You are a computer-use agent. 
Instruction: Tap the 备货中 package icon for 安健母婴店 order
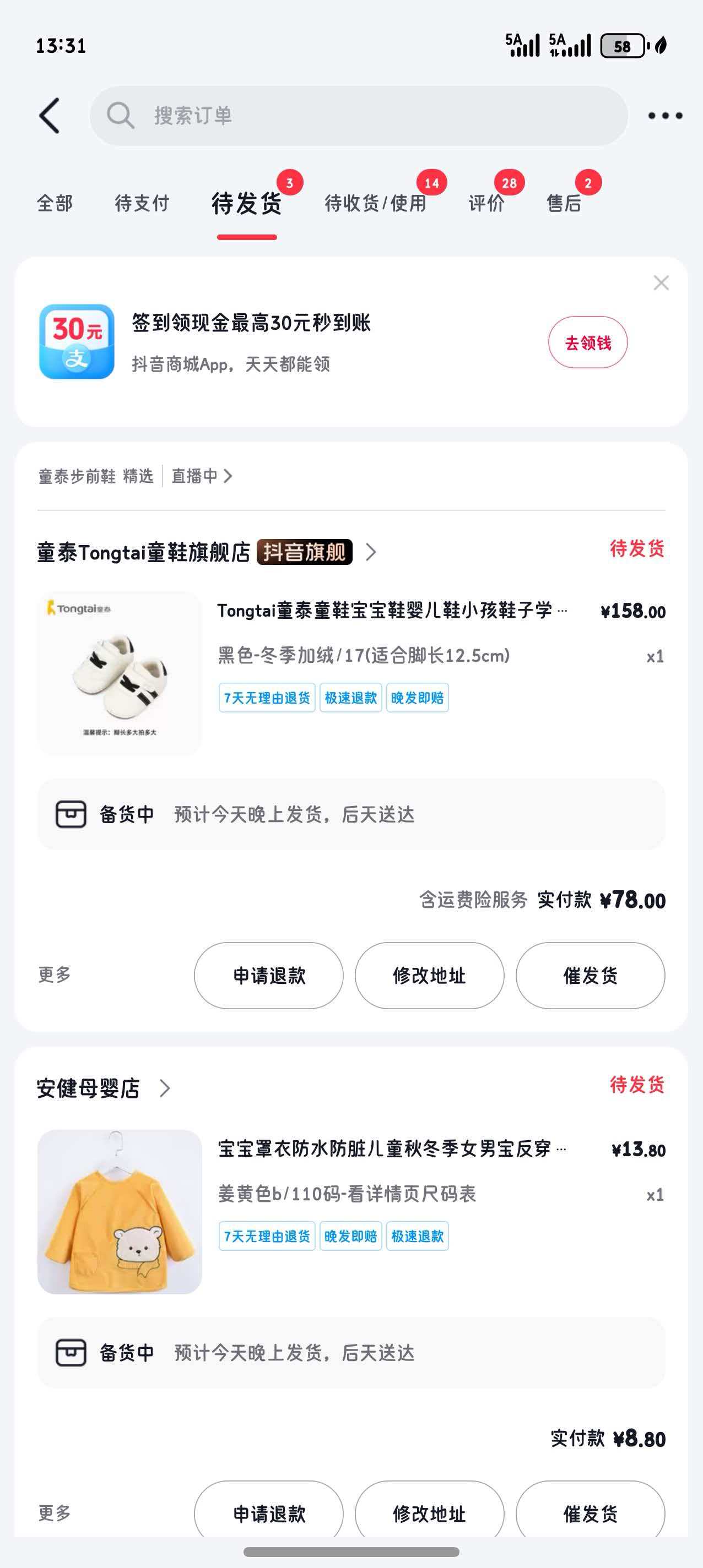click(71, 1354)
